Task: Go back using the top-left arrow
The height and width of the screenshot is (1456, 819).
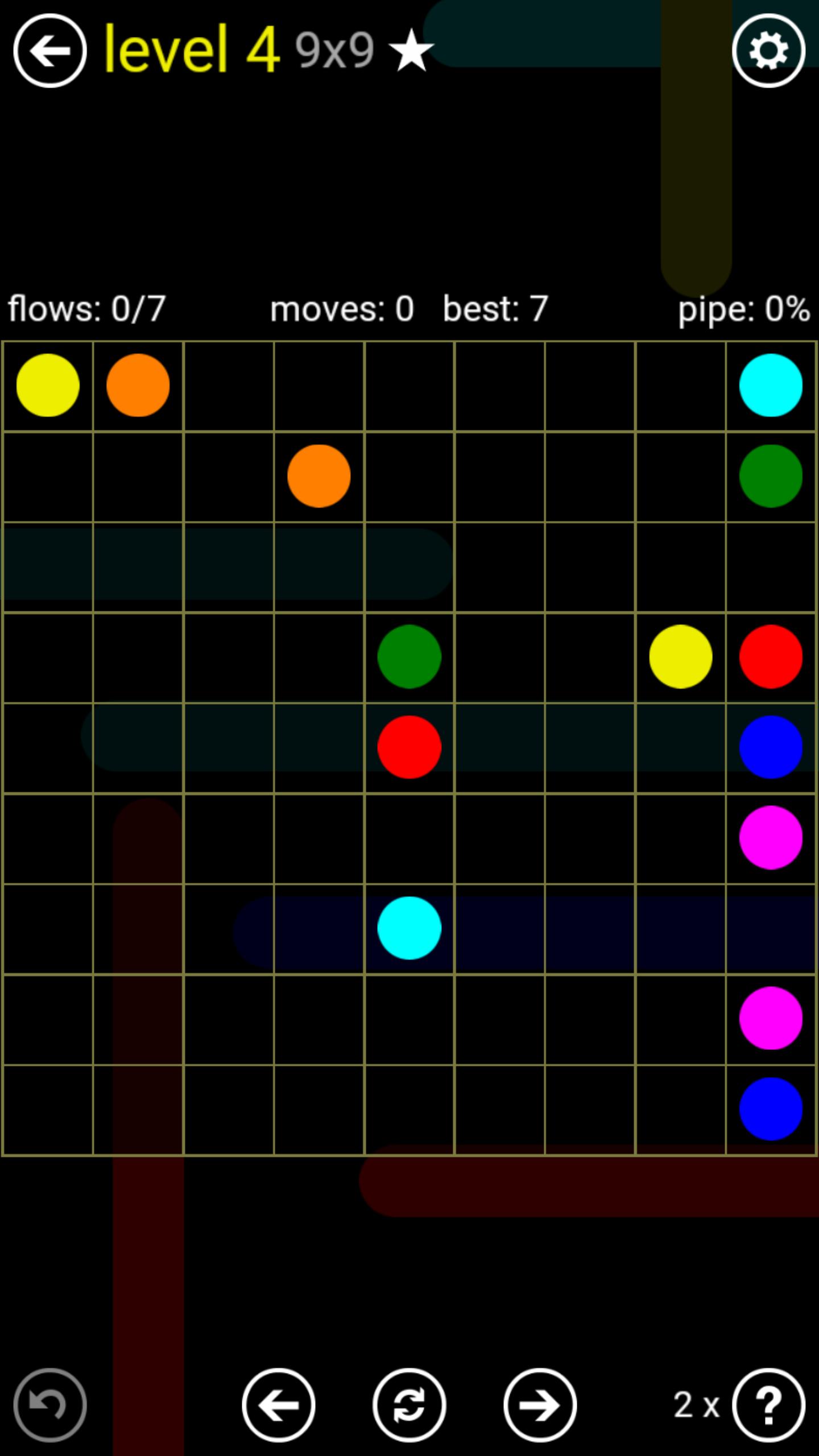Action: (50, 51)
